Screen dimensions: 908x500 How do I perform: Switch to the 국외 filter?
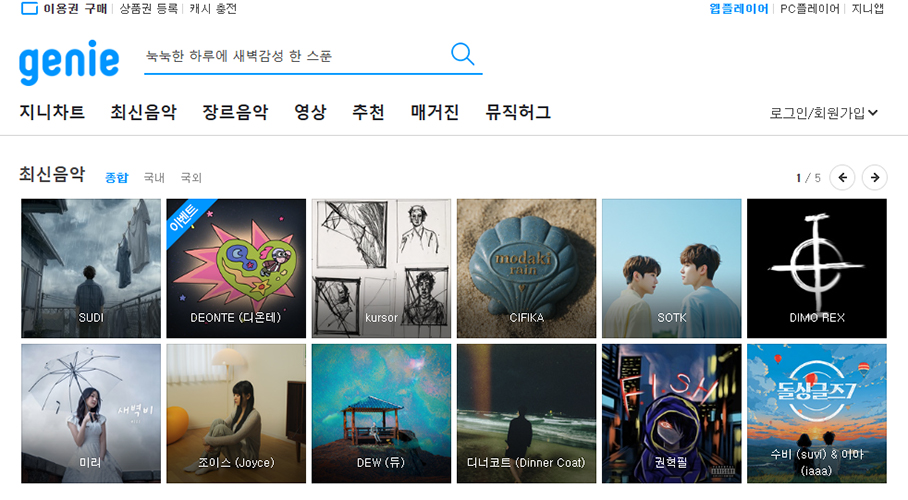[x=191, y=178]
